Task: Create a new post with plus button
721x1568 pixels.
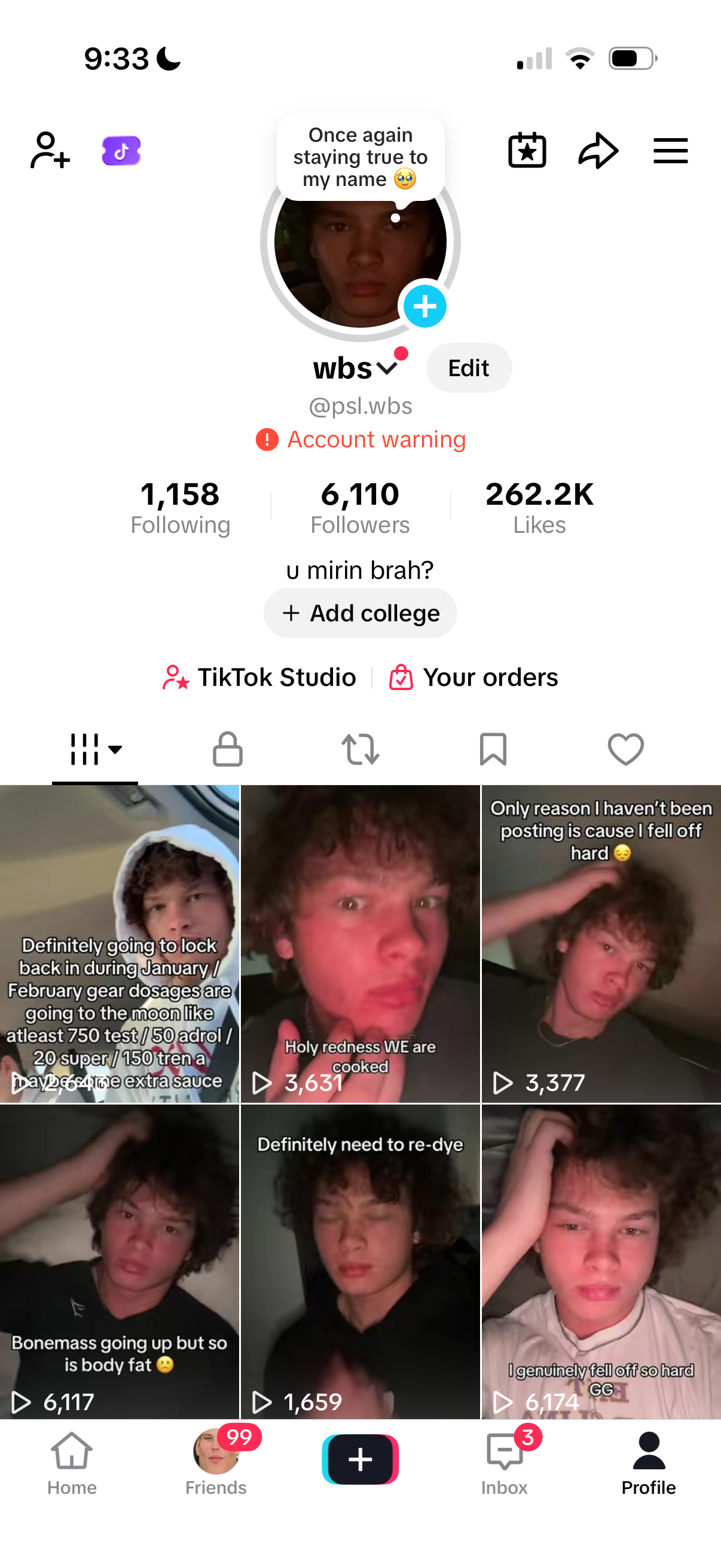Action: tap(360, 1460)
